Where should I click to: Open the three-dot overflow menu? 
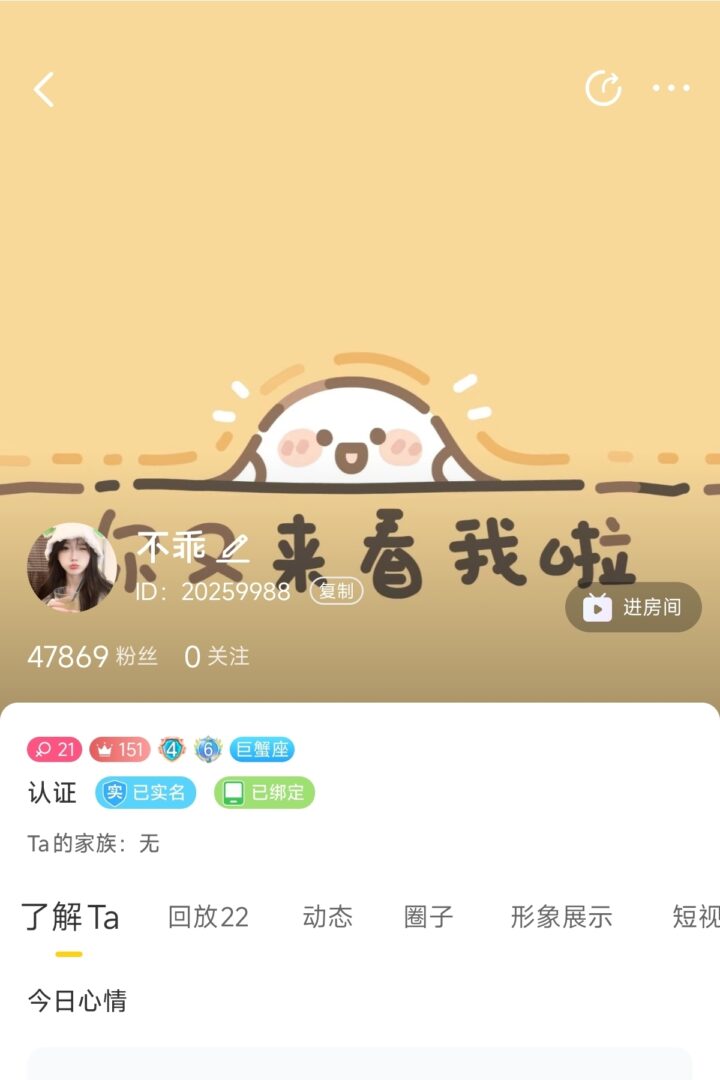tap(671, 88)
